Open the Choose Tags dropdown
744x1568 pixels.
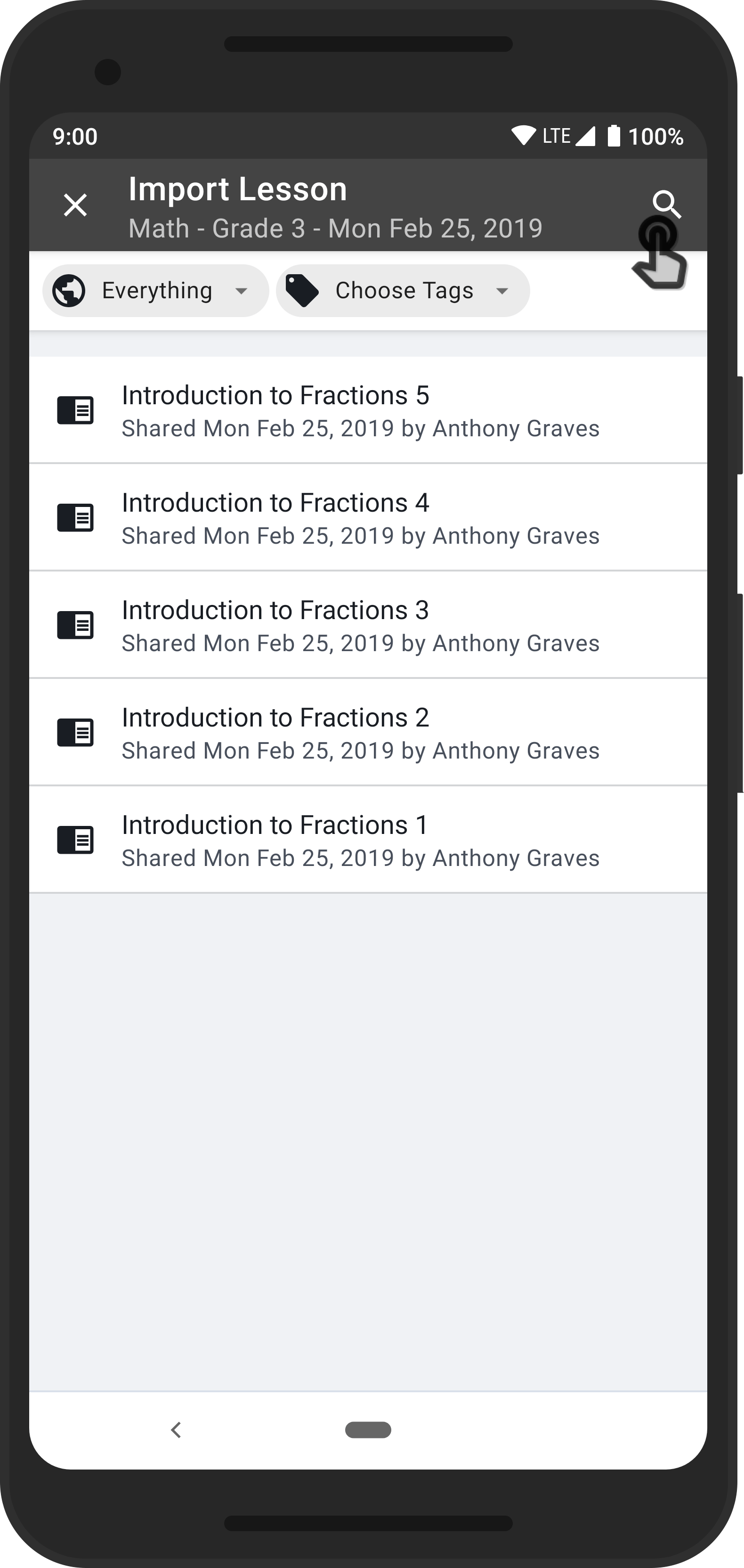(403, 291)
